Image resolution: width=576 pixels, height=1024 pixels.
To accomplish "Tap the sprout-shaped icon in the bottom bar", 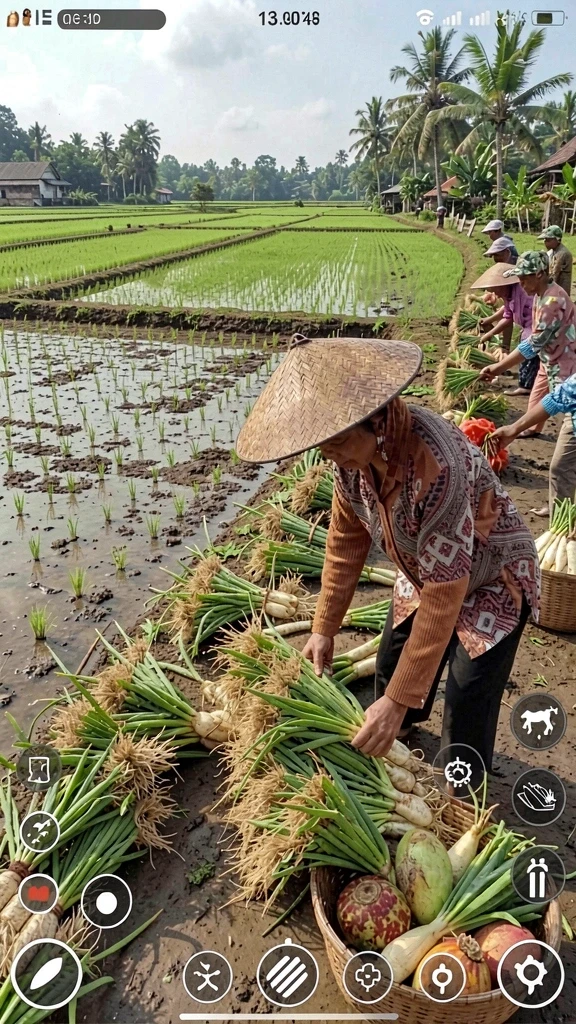I will pyautogui.click(x=208, y=976).
